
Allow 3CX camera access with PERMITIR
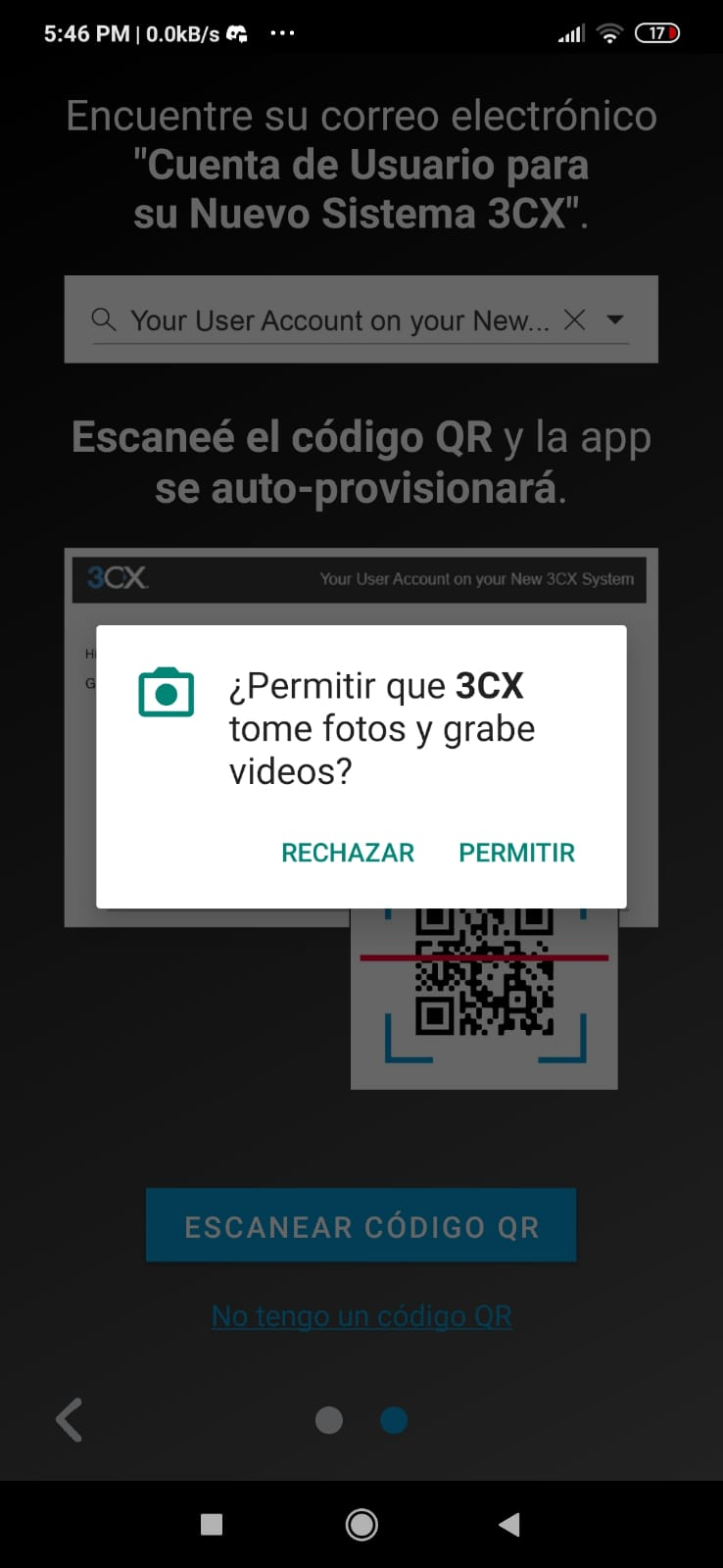click(516, 853)
